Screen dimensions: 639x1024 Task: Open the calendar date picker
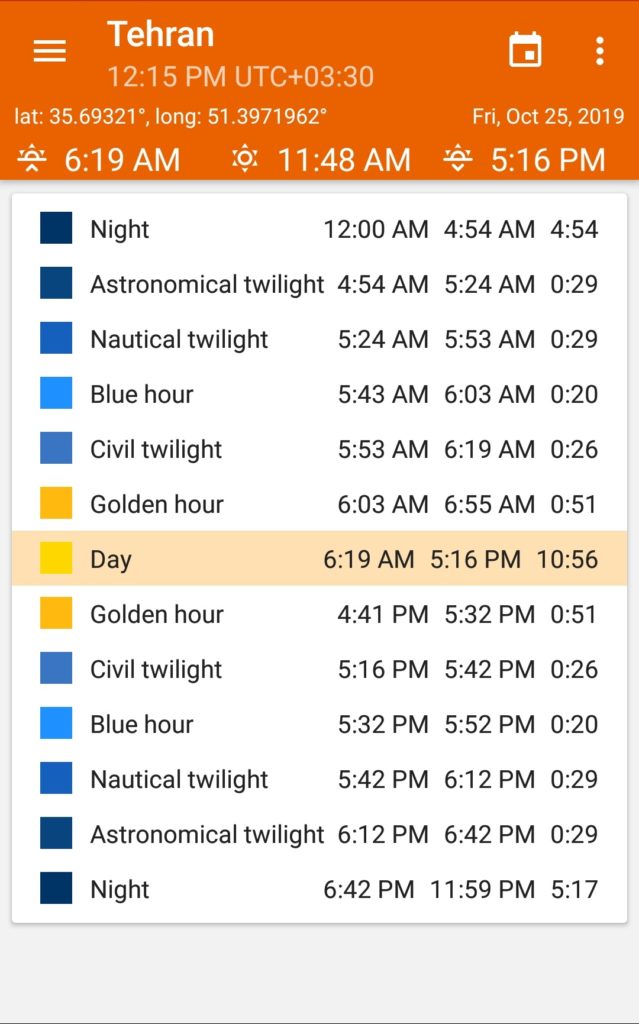pos(525,50)
